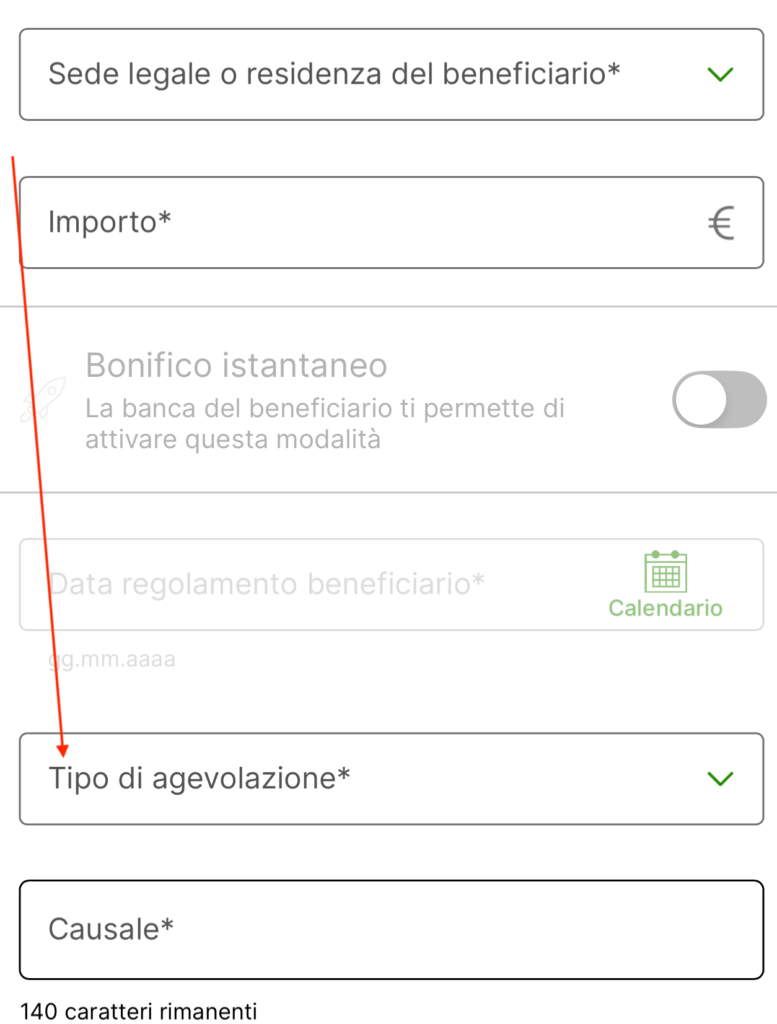Open the Tipo di agevolazione dropdown
777x1024 pixels.
point(391,778)
